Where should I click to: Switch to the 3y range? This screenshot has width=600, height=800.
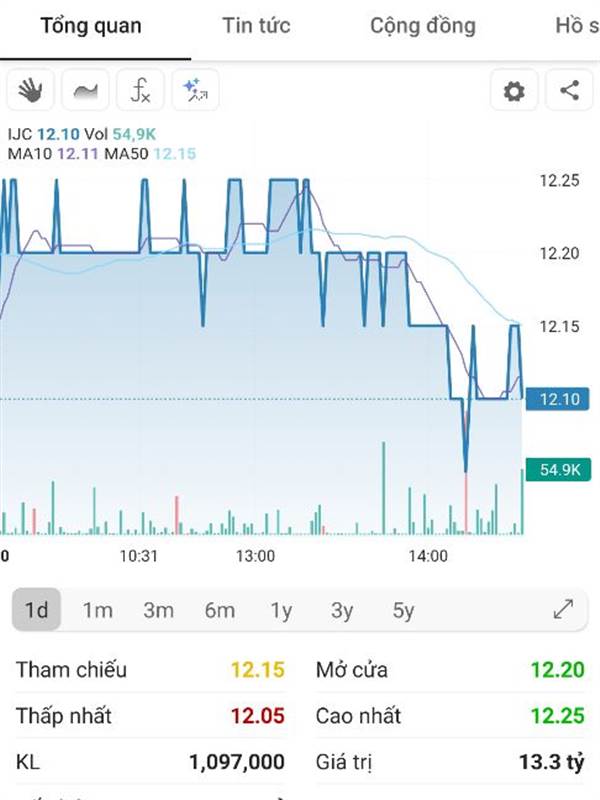pos(342,610)
